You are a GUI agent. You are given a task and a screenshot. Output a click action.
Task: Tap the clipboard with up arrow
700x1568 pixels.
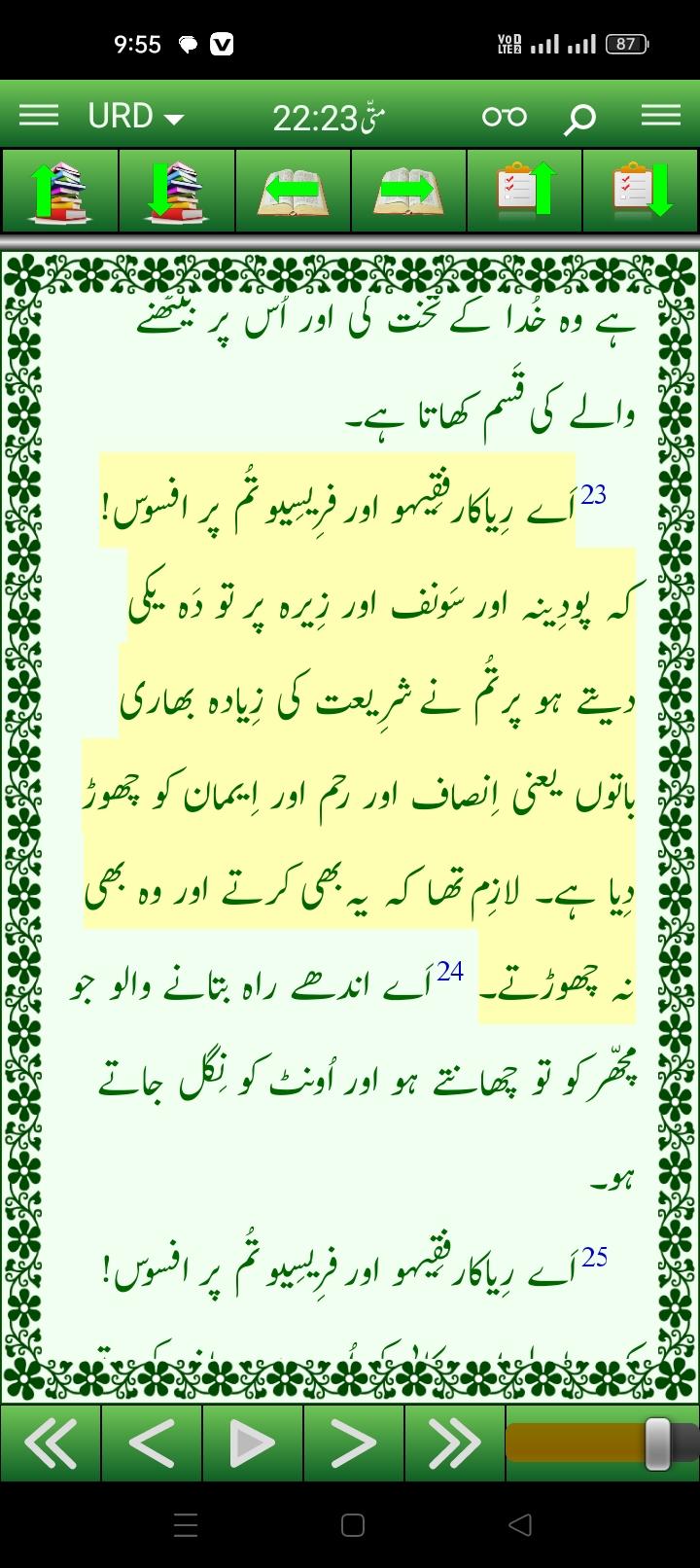point(525,190)
